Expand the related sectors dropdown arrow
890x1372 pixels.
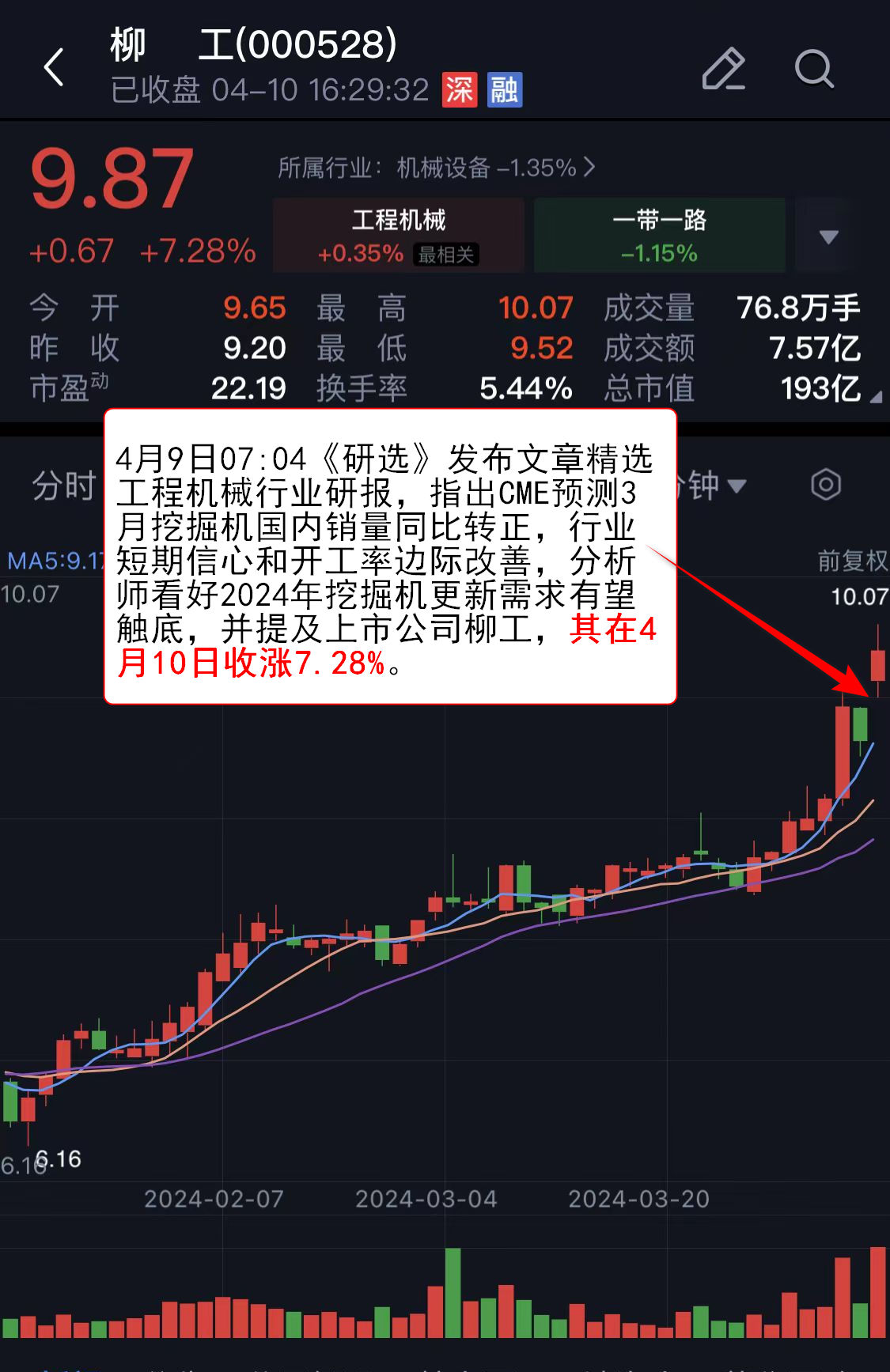point(828,236)
